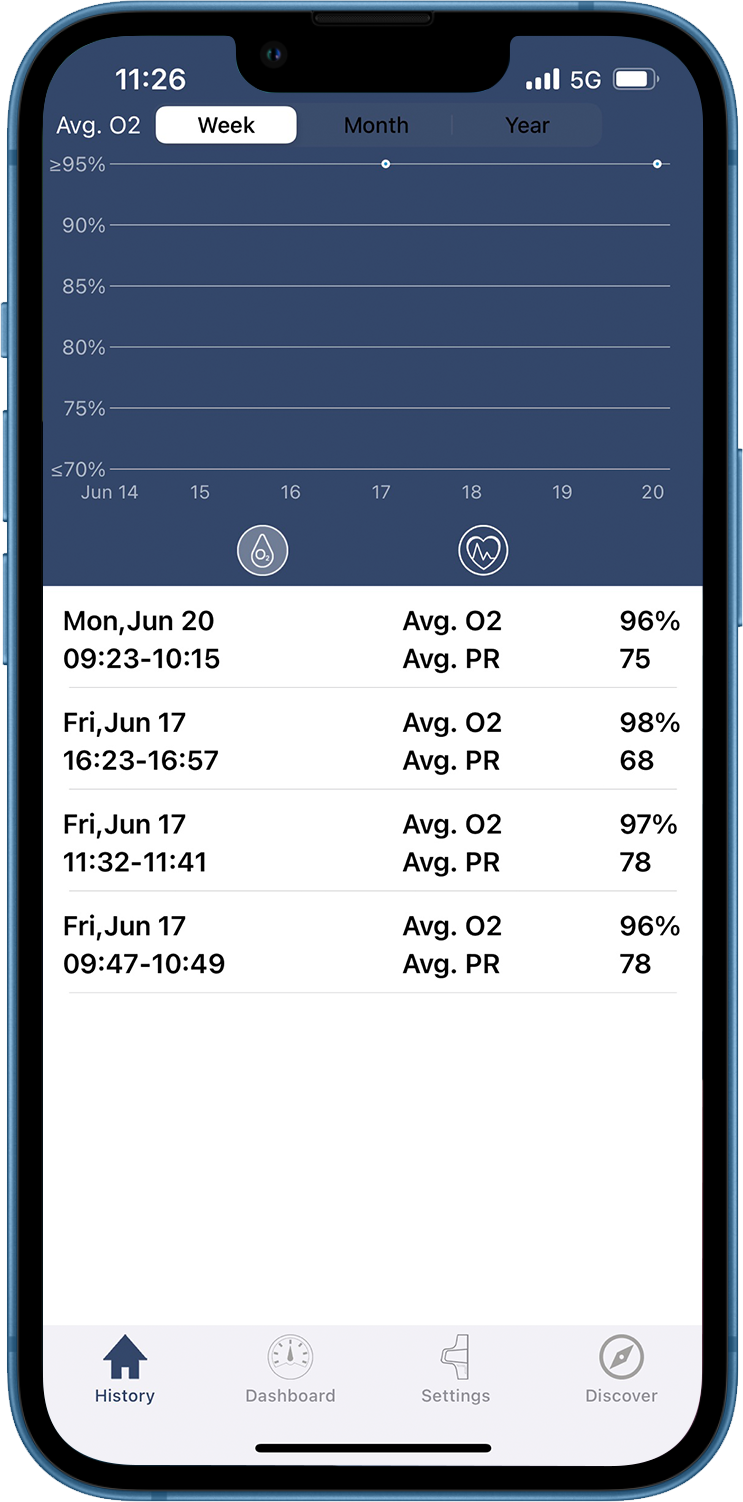
Task: Select the Week view
Action: pos(226,126)
